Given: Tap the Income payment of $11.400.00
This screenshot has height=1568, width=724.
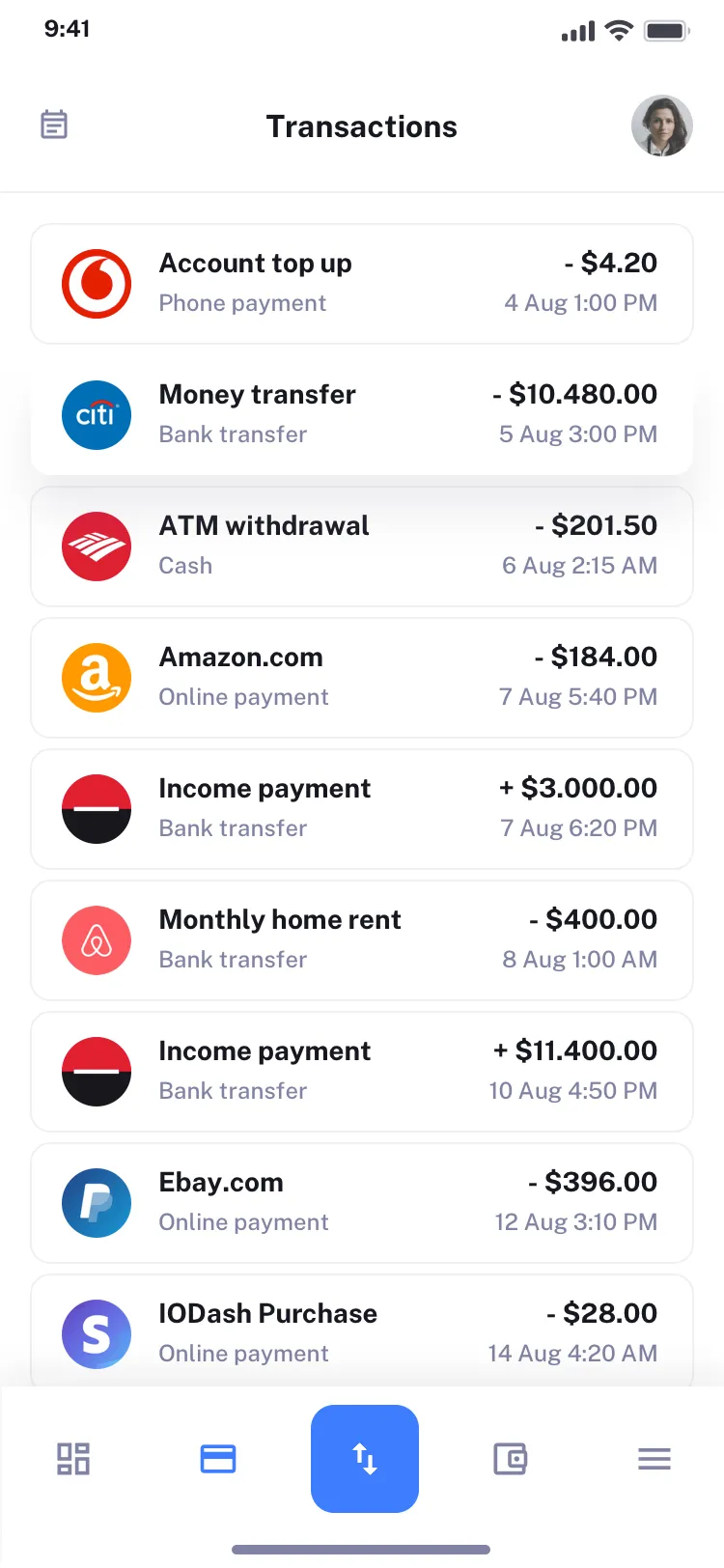Looking at the screenshot, I should [362, 1071].
